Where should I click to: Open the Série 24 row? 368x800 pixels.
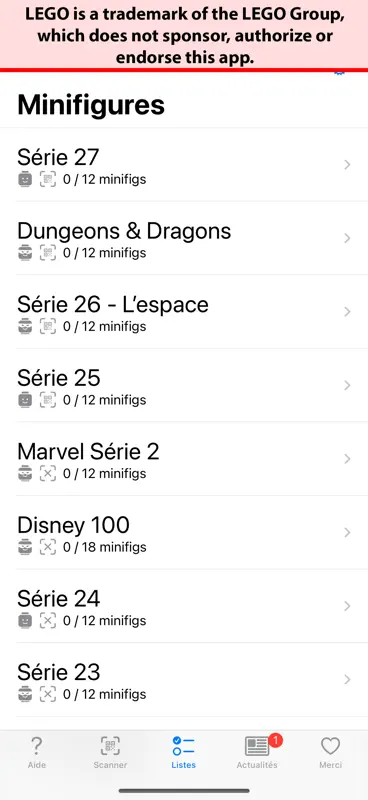[x=184, y=606]
